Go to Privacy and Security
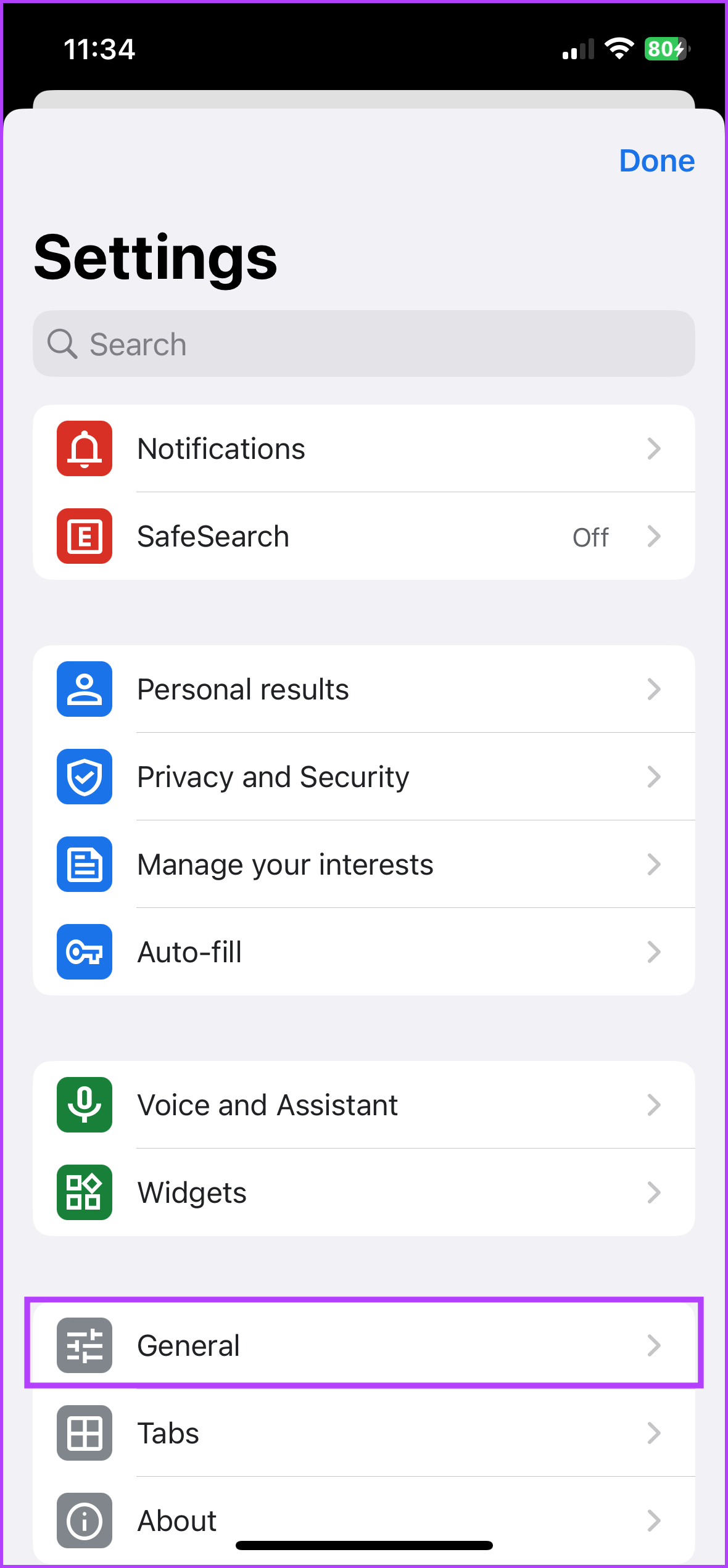Screen dimensions: 728x1568 click(x=364, y=777)
